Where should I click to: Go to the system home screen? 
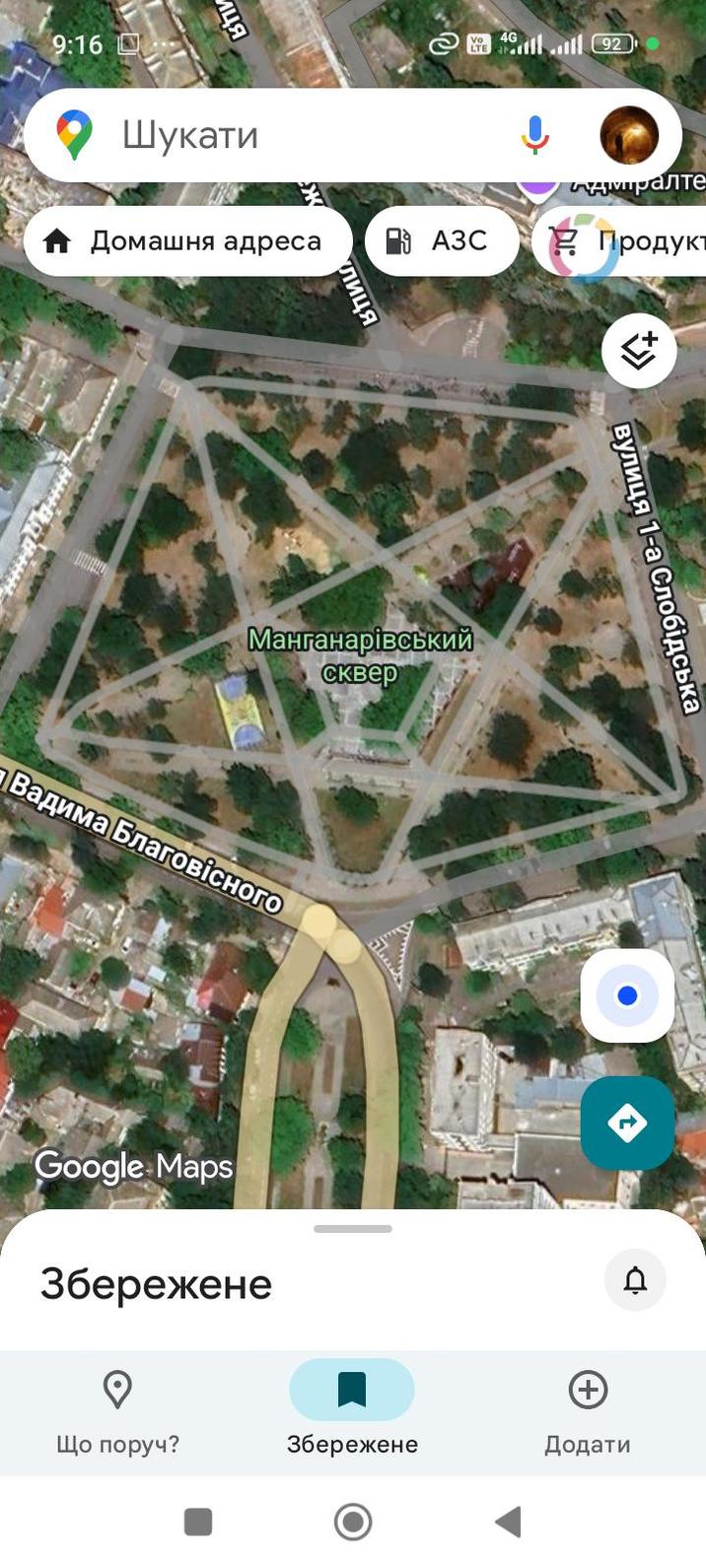(x=353, y=1522)
